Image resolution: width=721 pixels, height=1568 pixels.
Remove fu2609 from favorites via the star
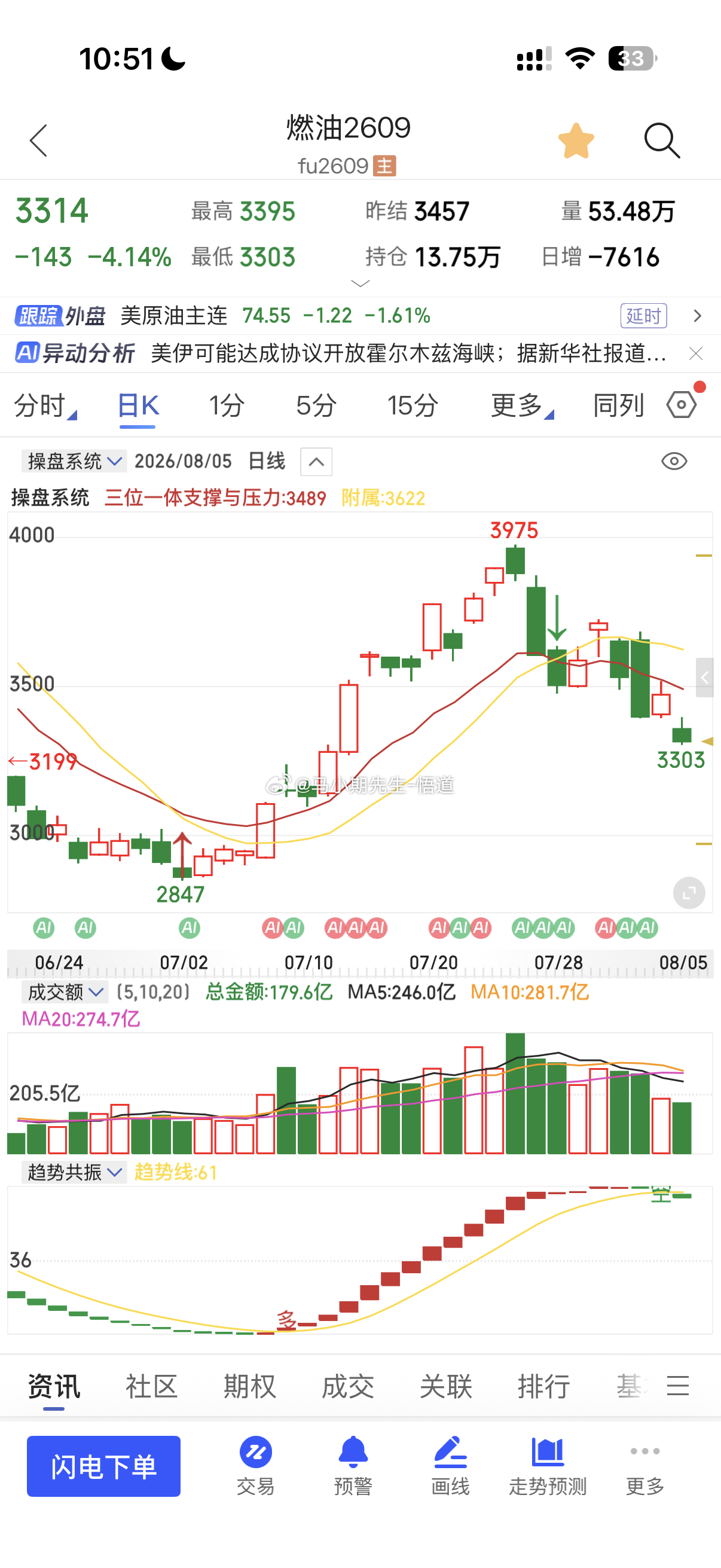click(x=576, y=141)
